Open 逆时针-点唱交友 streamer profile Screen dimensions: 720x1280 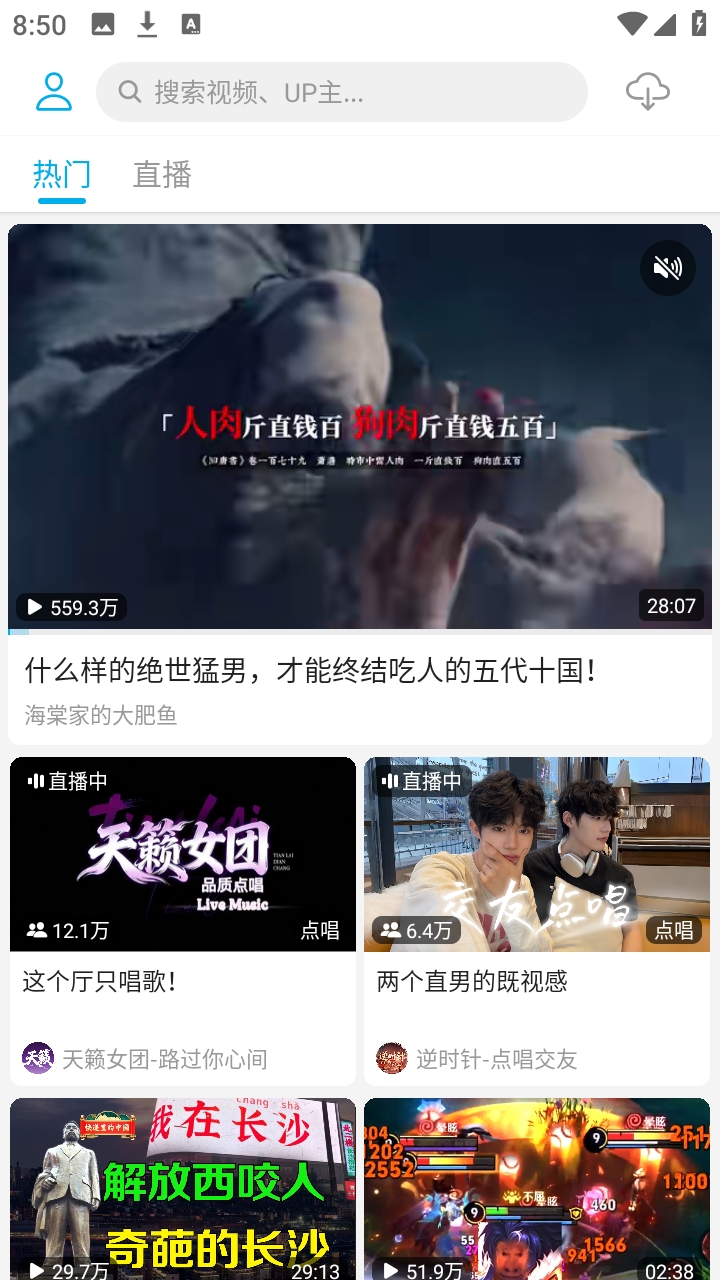(x=496, y=1058)
